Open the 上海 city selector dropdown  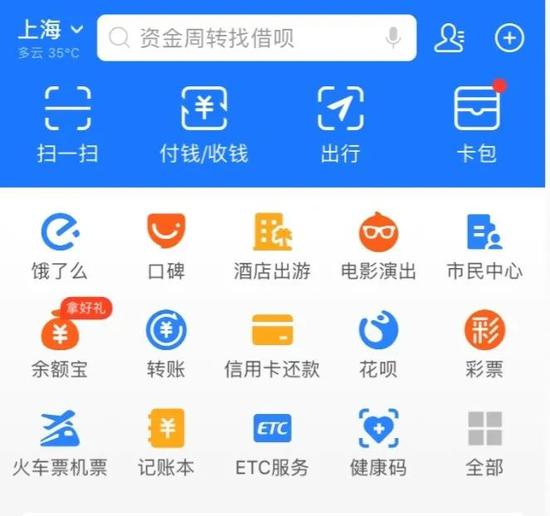point(51,29)
